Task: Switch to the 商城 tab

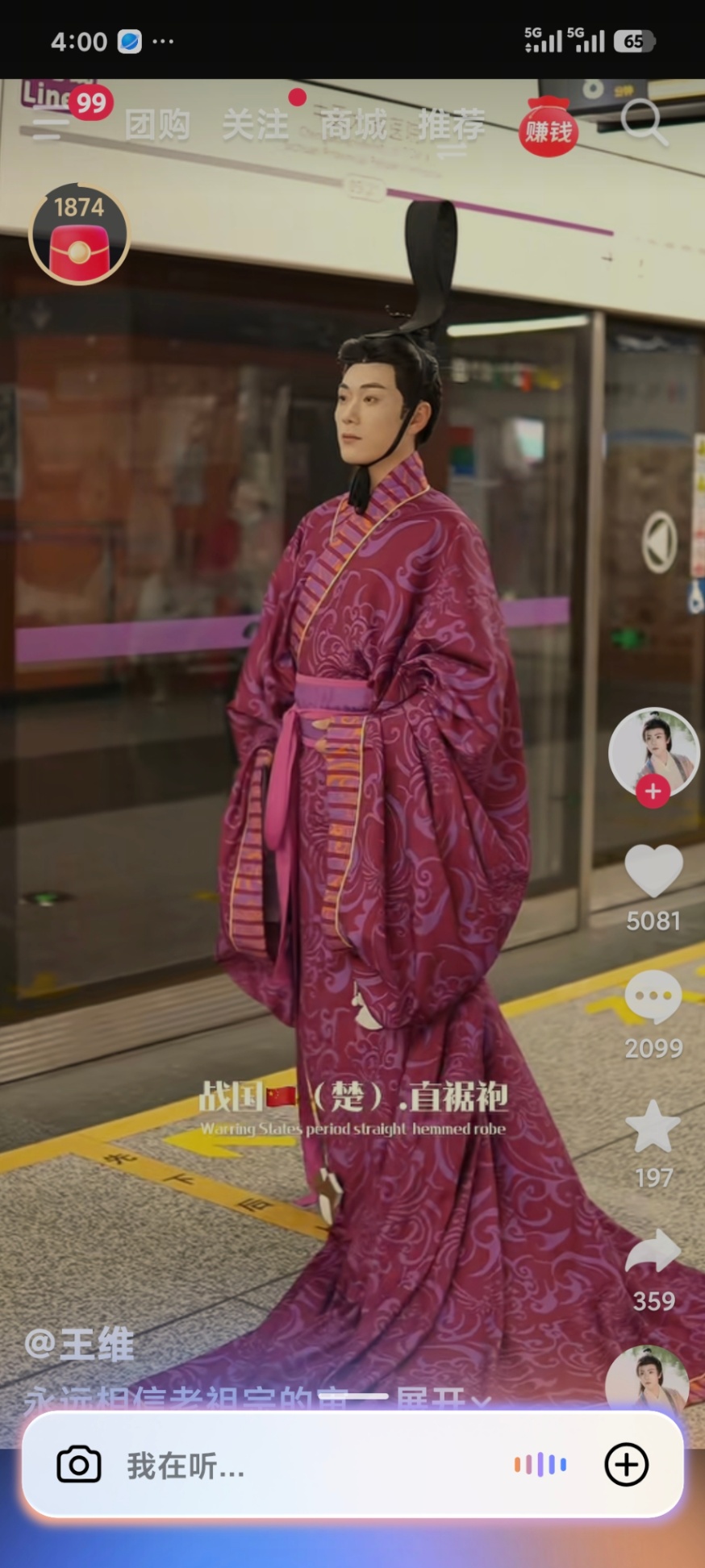Action: [x=353, y=126]
